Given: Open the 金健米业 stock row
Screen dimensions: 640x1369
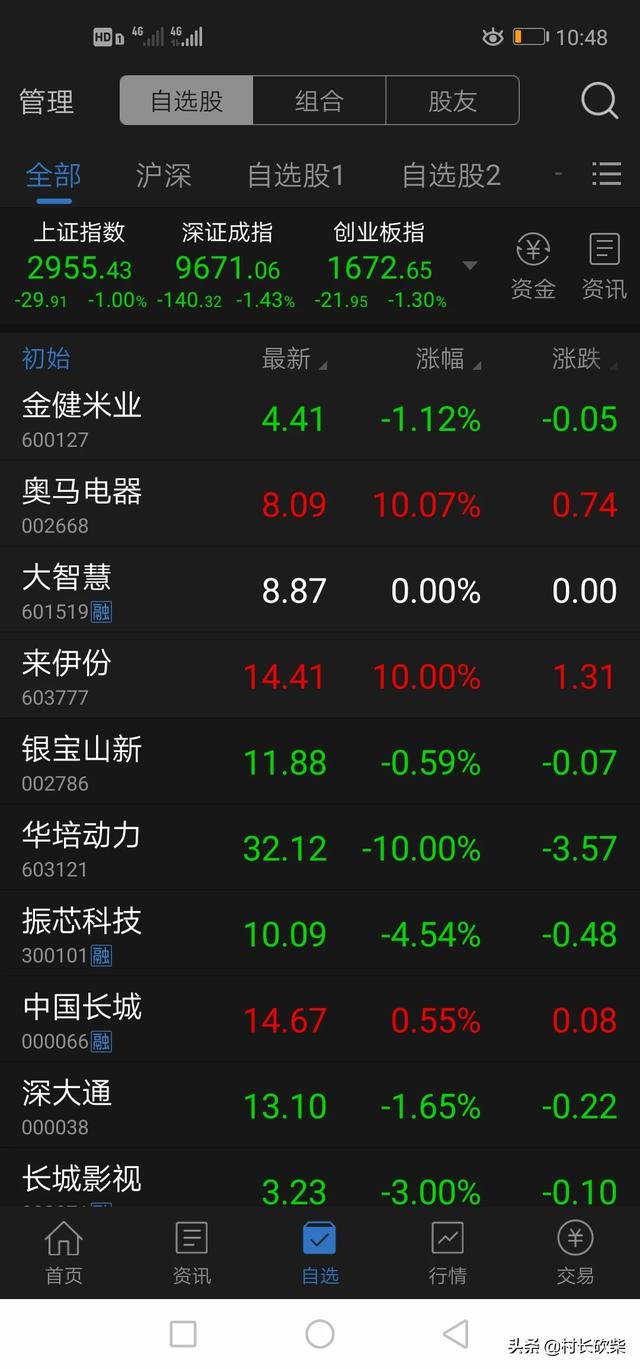Looking at the screenshot, I should click(320, 418).
